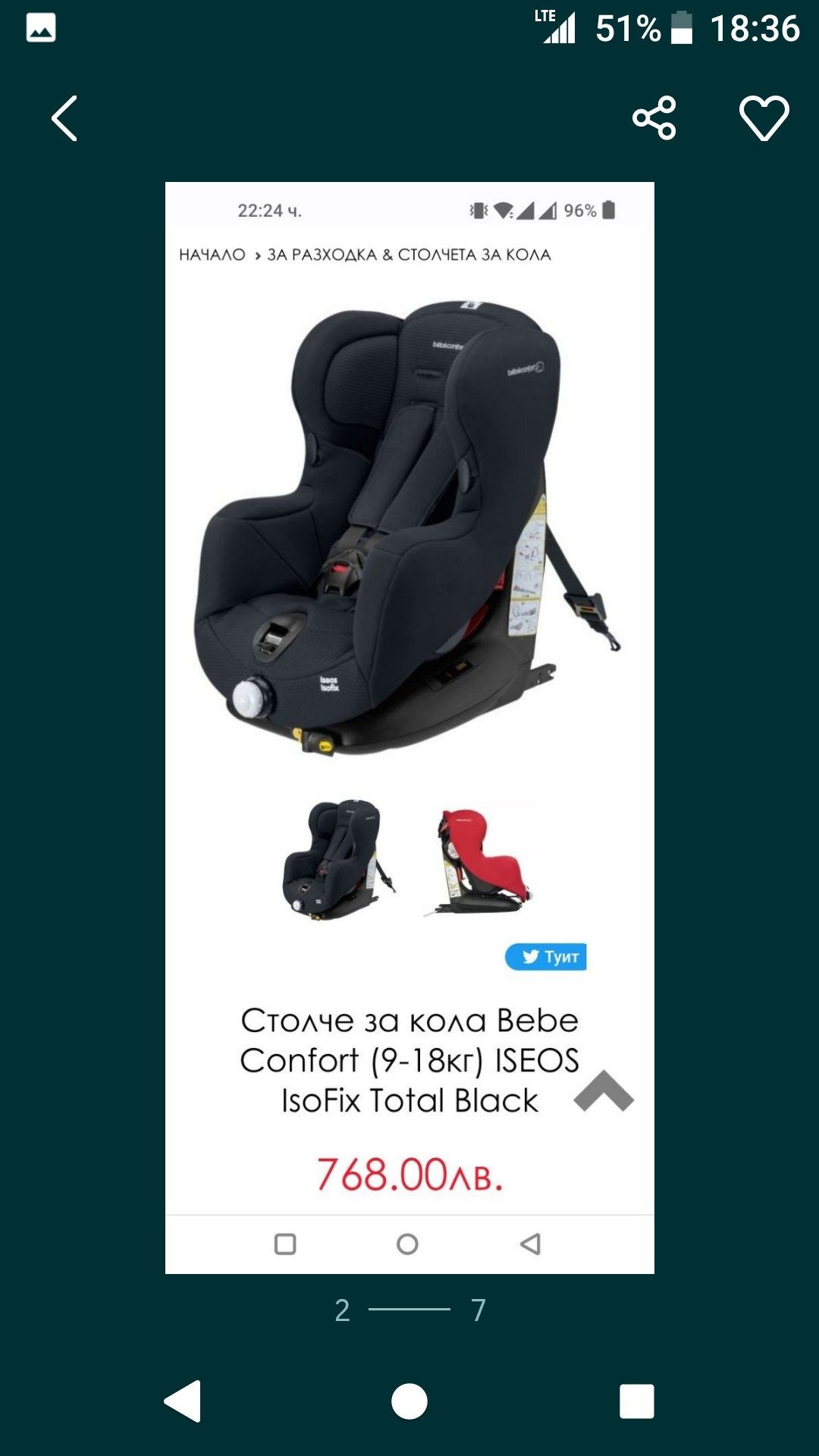Share this listing

click(654, 118)
